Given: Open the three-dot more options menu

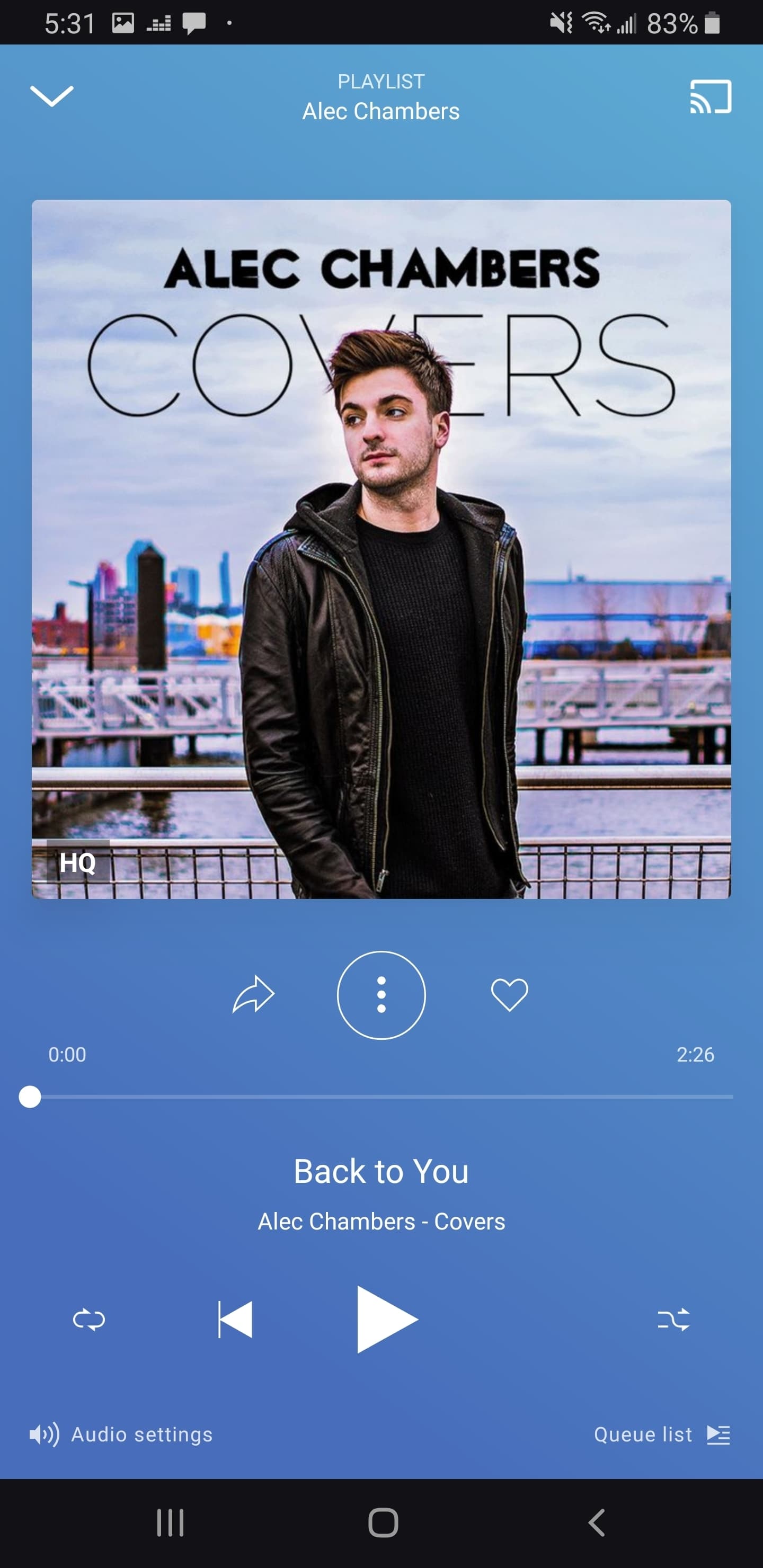Looking at the screenshot, I should click(381, 995).
